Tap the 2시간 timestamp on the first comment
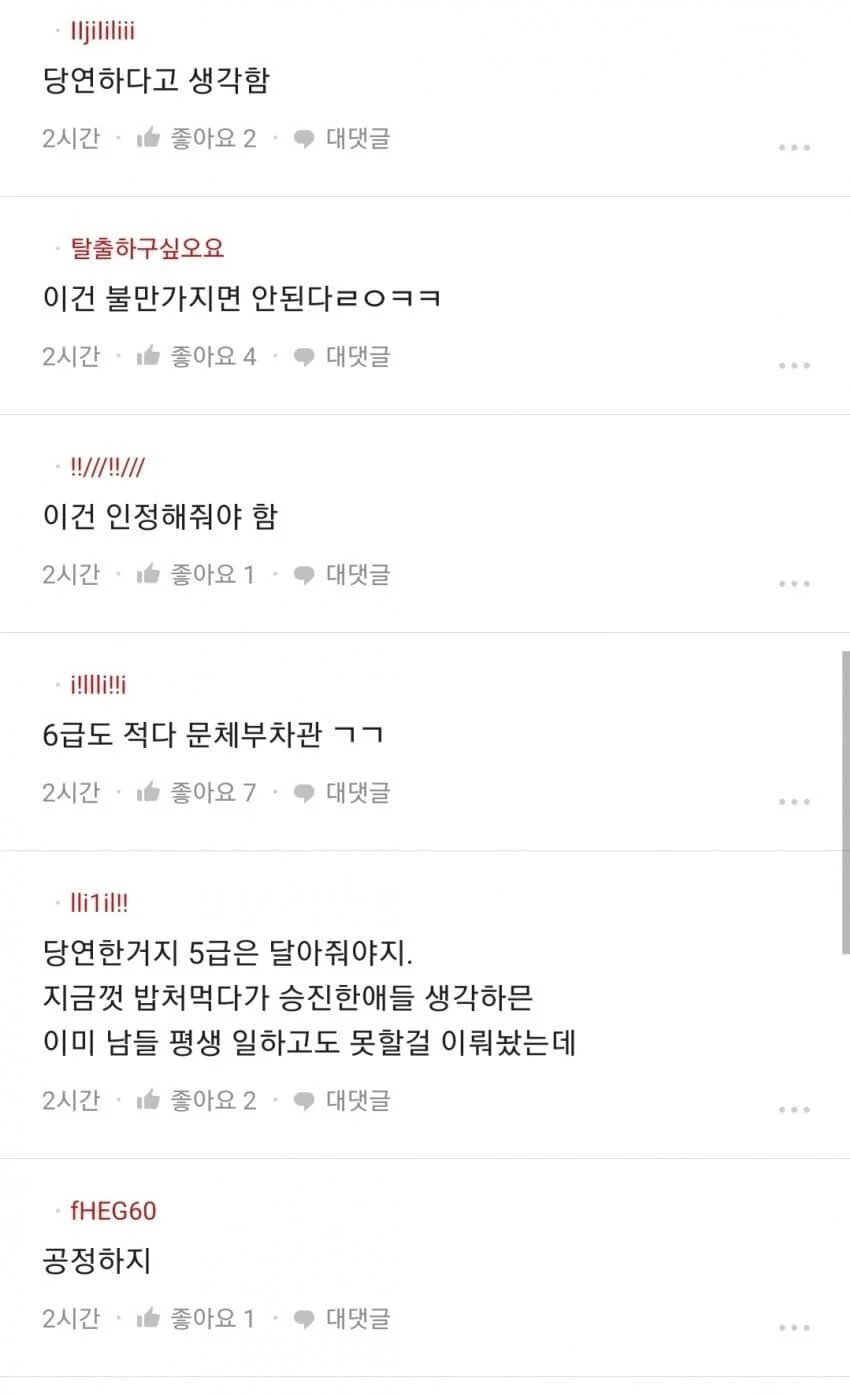This screenshot has height=1396, width=850. coord(70,139)
